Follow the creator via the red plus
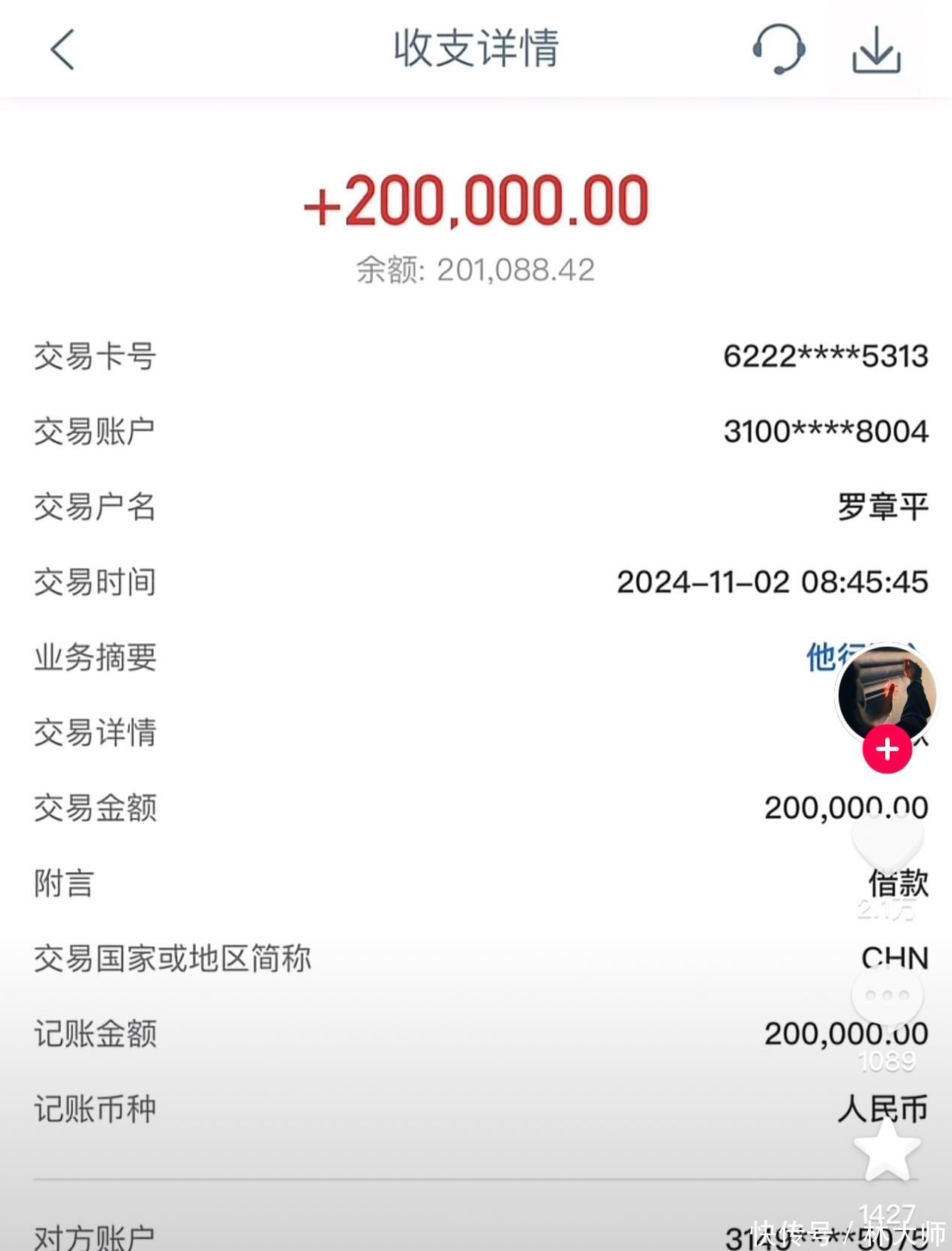This screenshot has width=952, height=1251. pyautogui.click(x=887, y=749)
